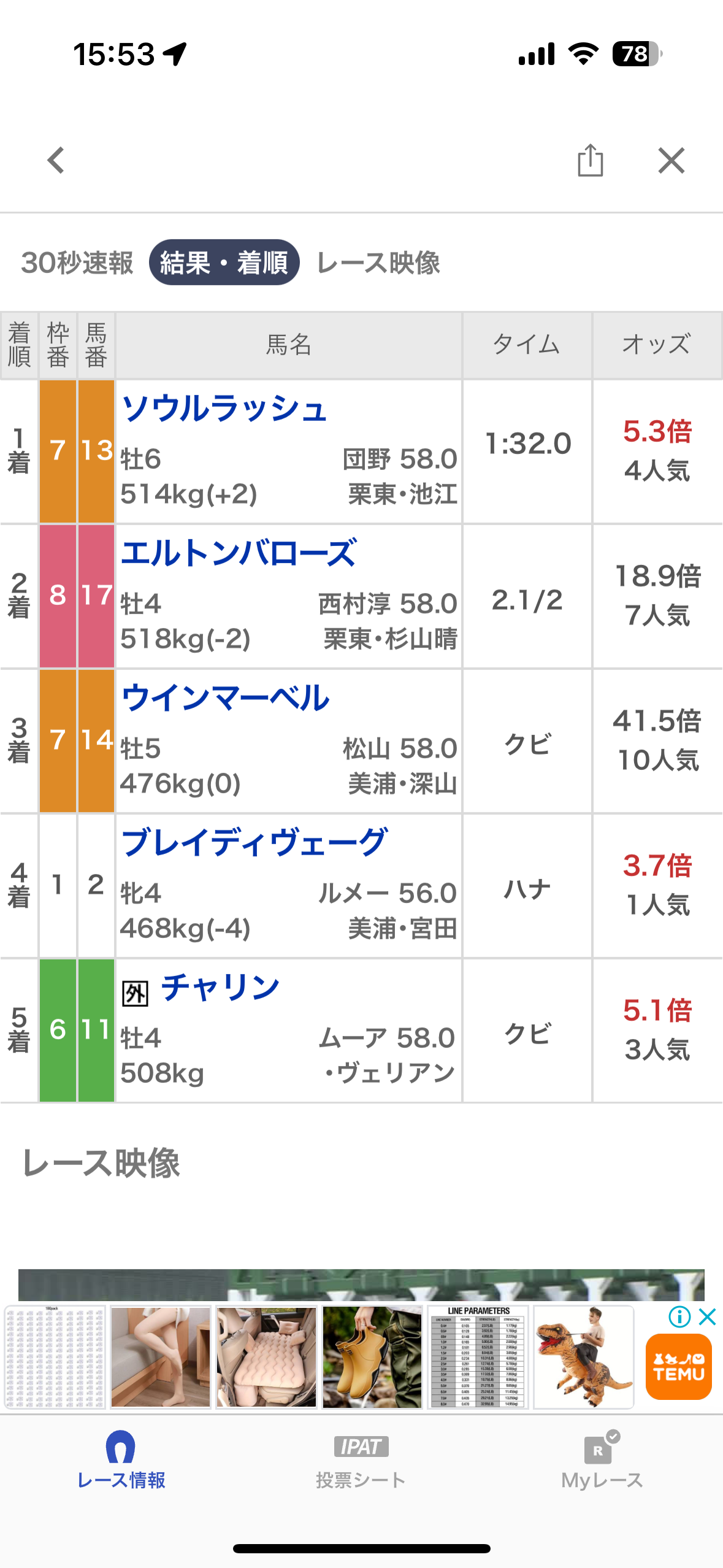
Task: Open horse エルトンバローズ details
Action: (239, 553)
